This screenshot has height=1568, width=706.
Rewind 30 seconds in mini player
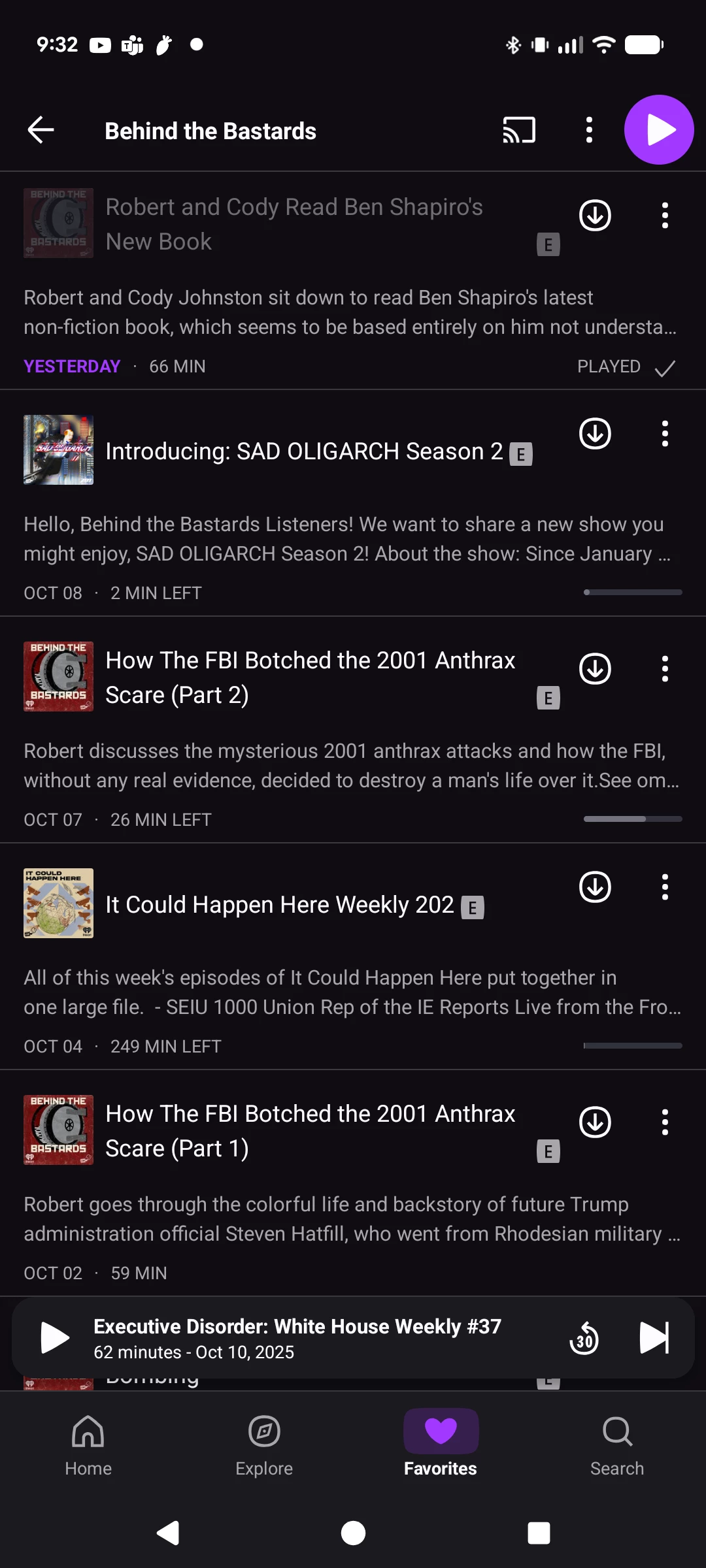tap(584, 1339)
